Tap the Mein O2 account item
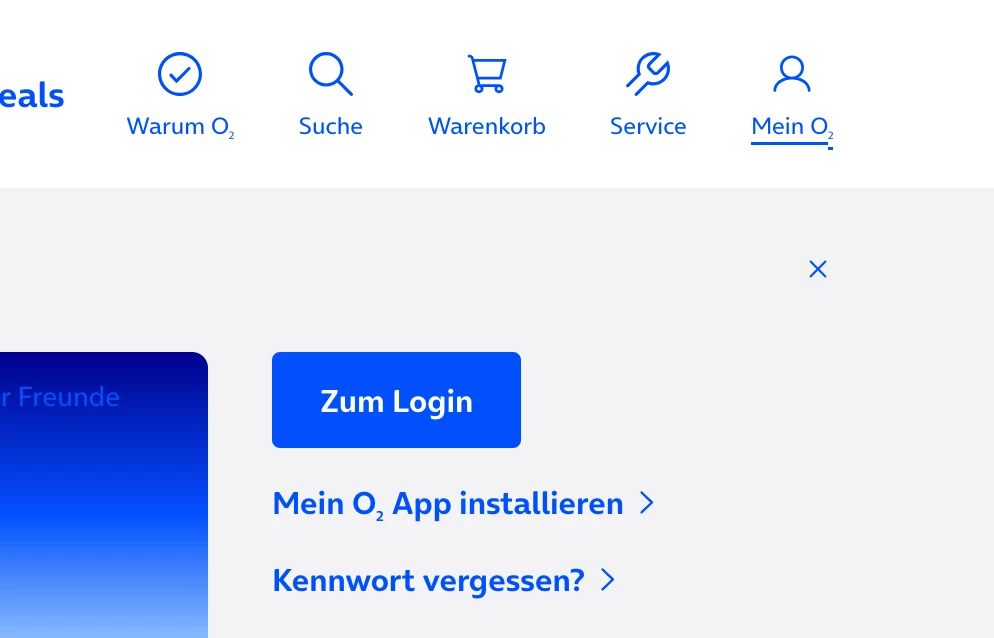The width and height of the screenshot is (994, 638). (792, 96)
